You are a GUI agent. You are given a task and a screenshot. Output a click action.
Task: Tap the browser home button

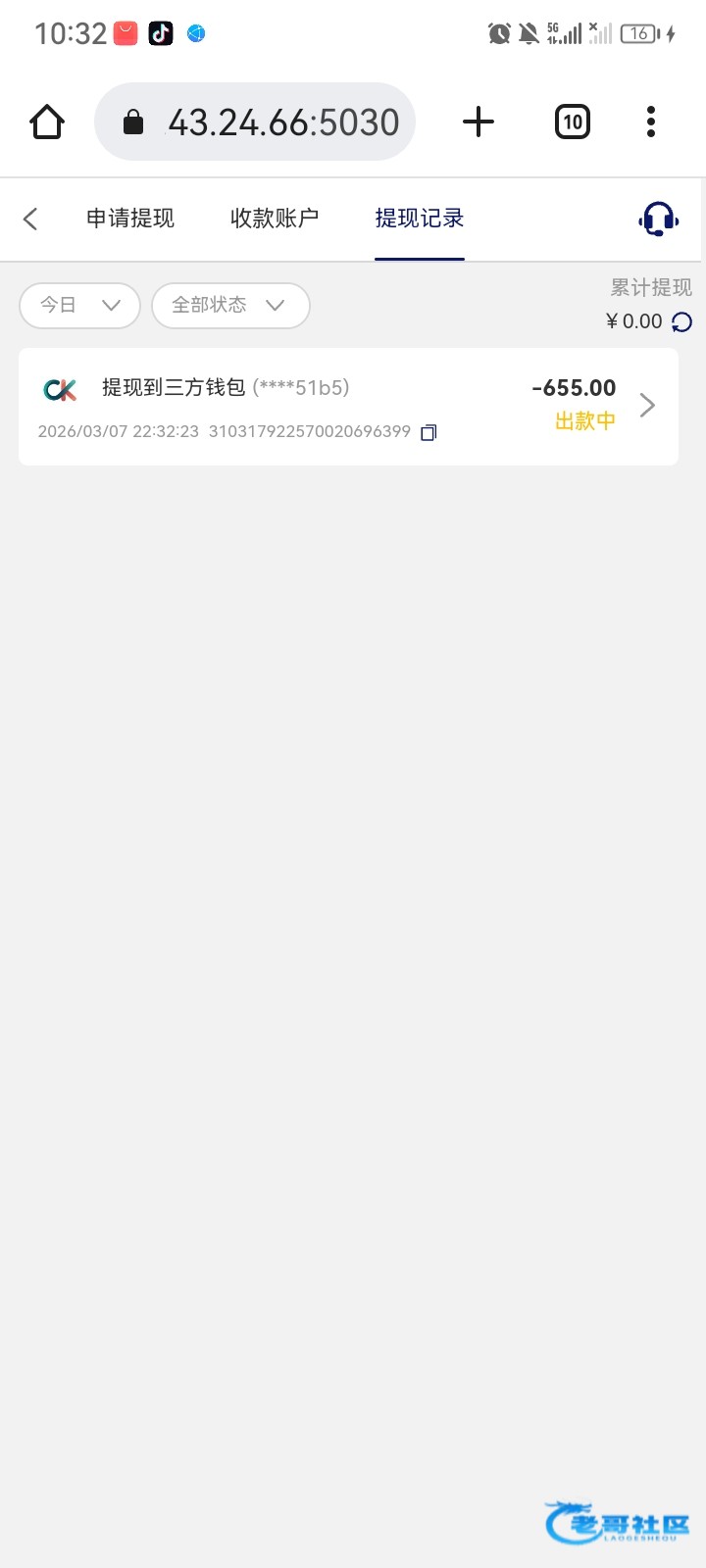(46, 122)
